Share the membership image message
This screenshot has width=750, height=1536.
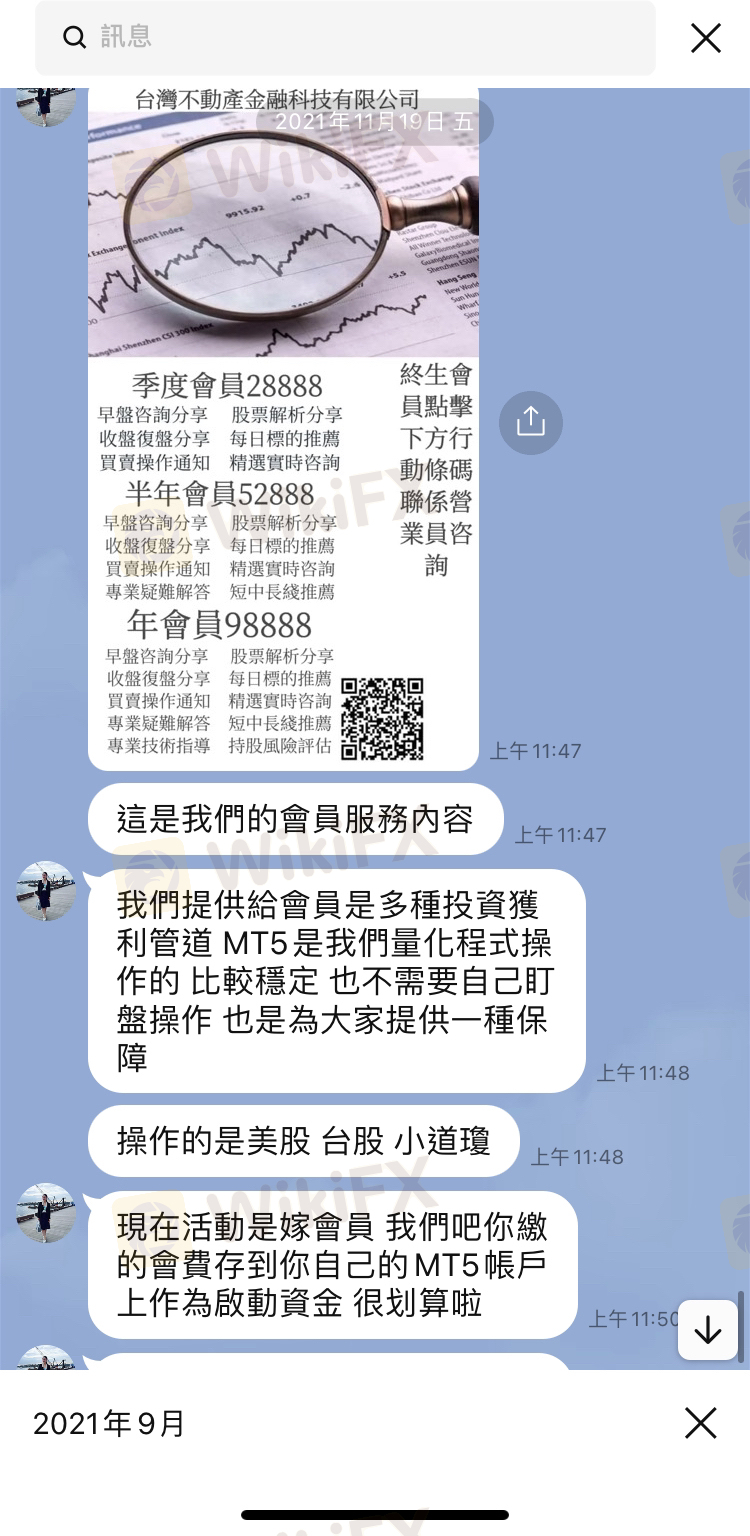[530, 423]
